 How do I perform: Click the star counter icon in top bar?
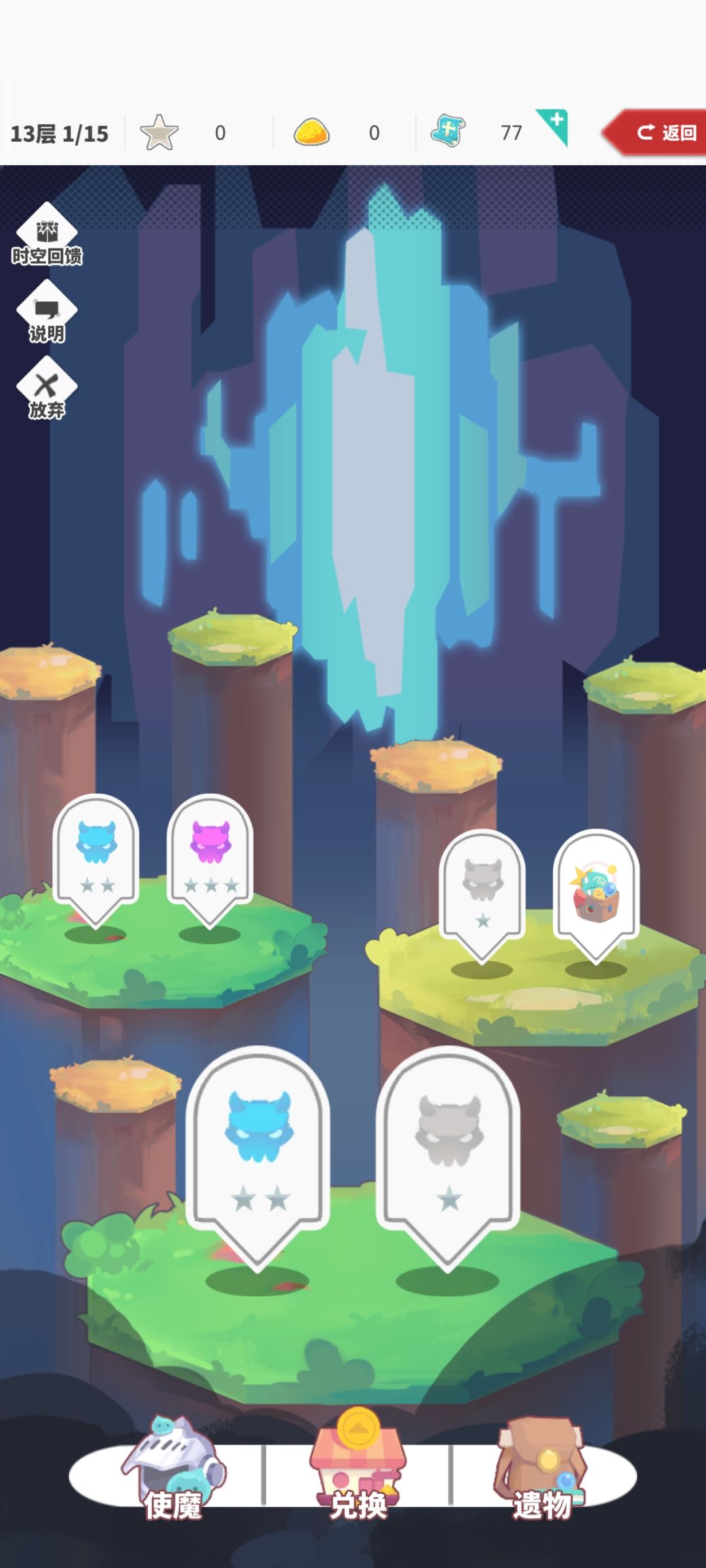click(159, 133)
